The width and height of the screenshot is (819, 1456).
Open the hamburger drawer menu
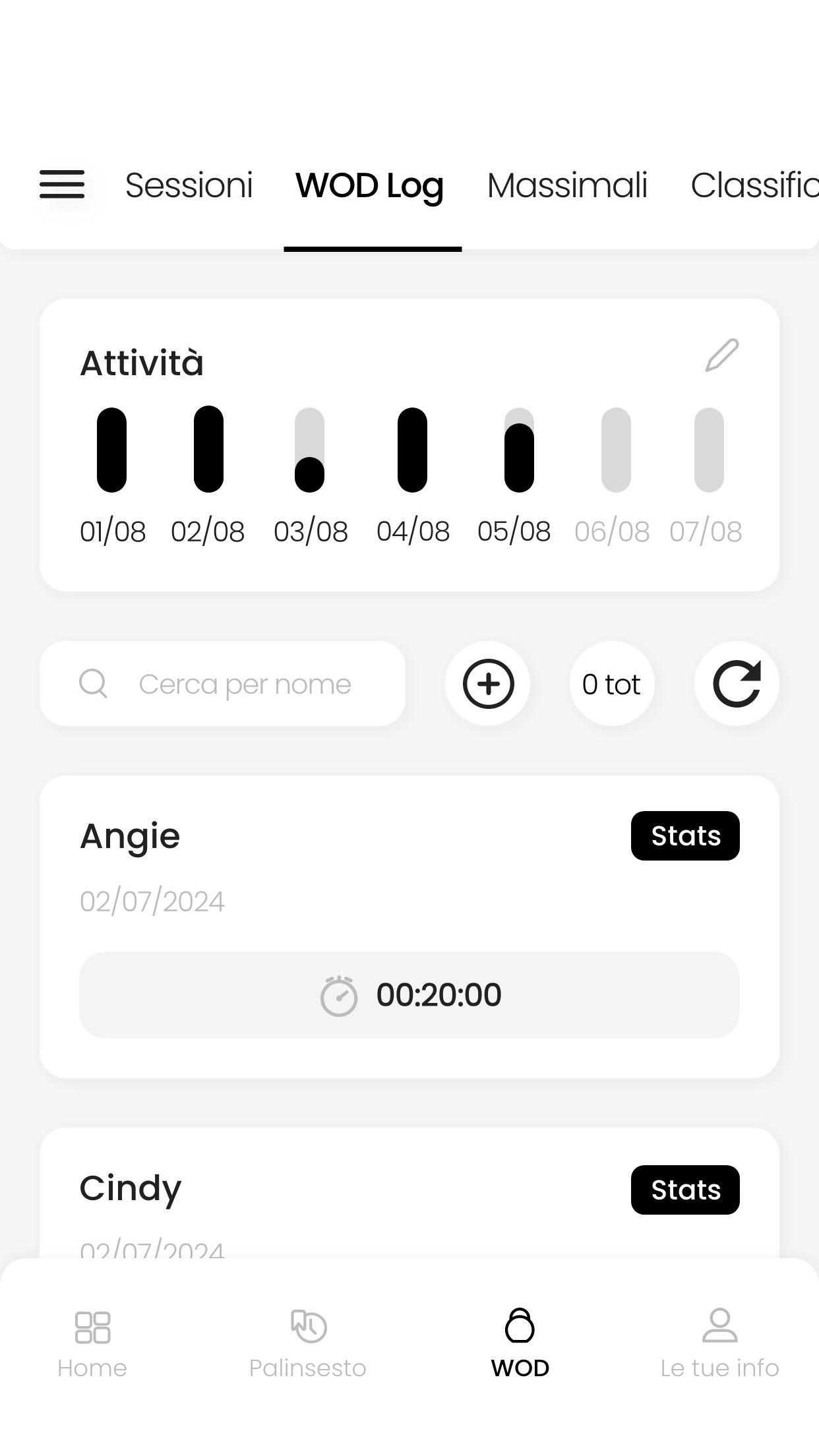coord(62,184)
